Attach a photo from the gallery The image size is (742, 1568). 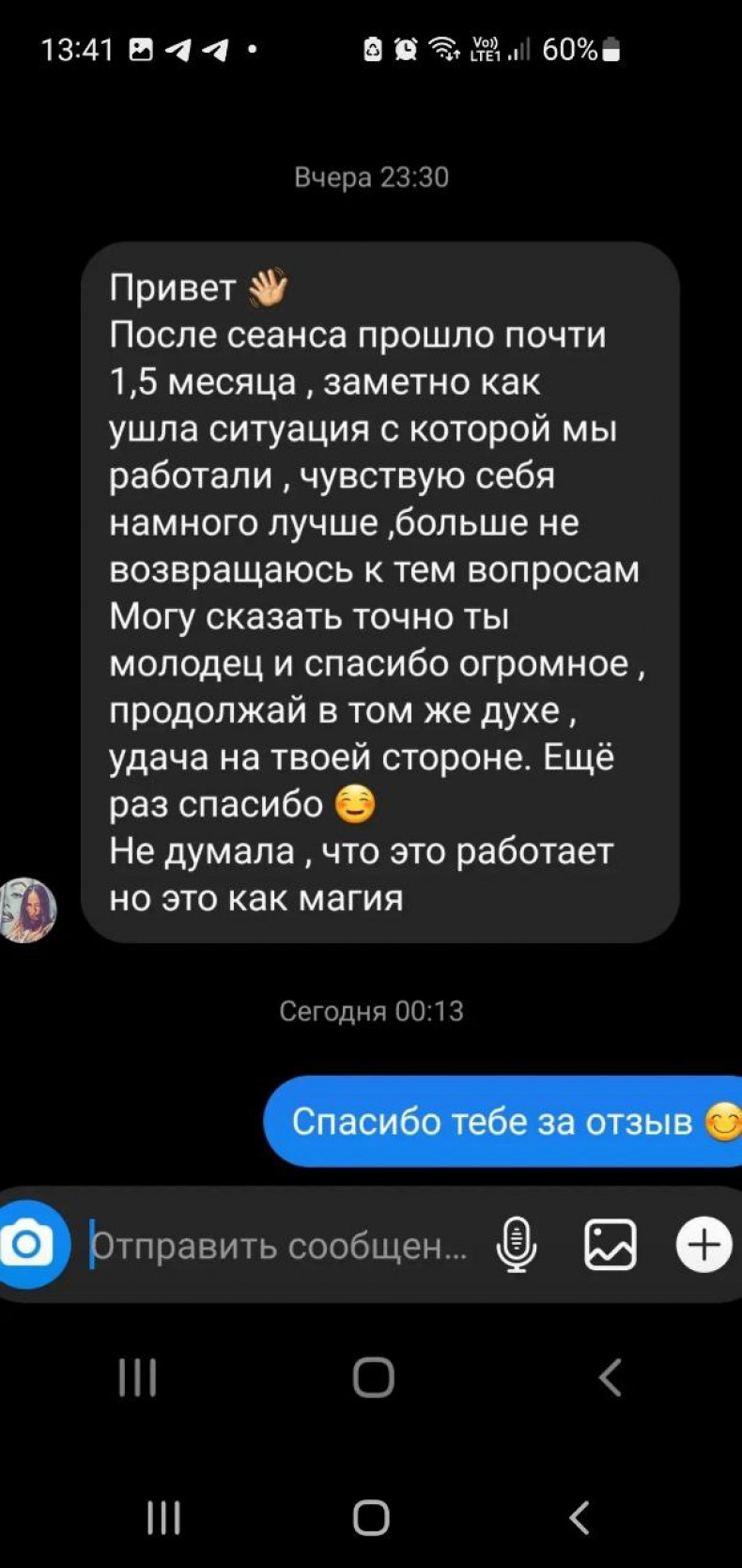[x=611, y=1245]
